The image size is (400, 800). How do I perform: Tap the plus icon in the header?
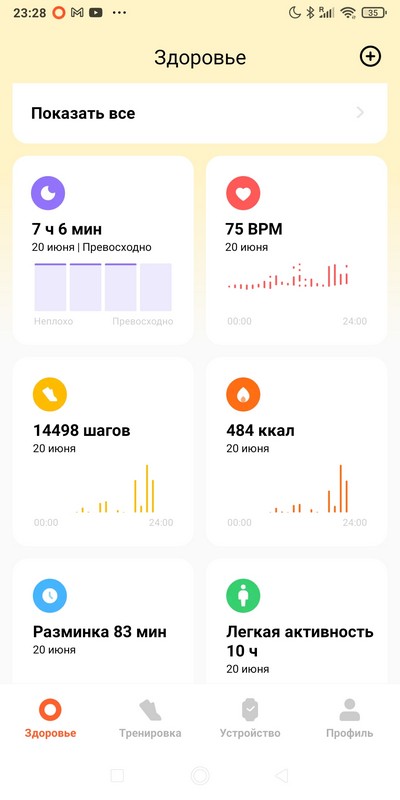370,57
